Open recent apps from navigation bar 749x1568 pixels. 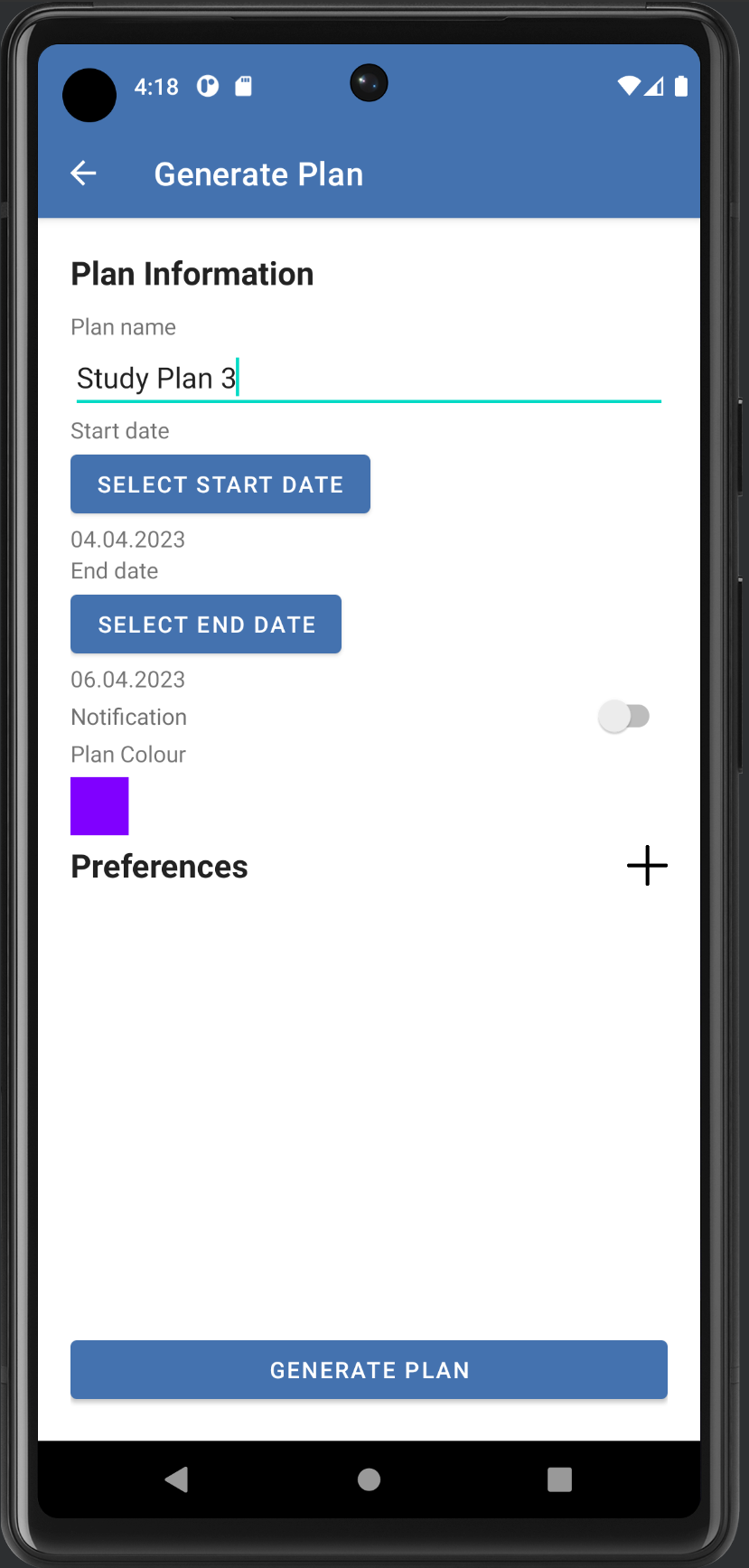(x=560, y=1479)
